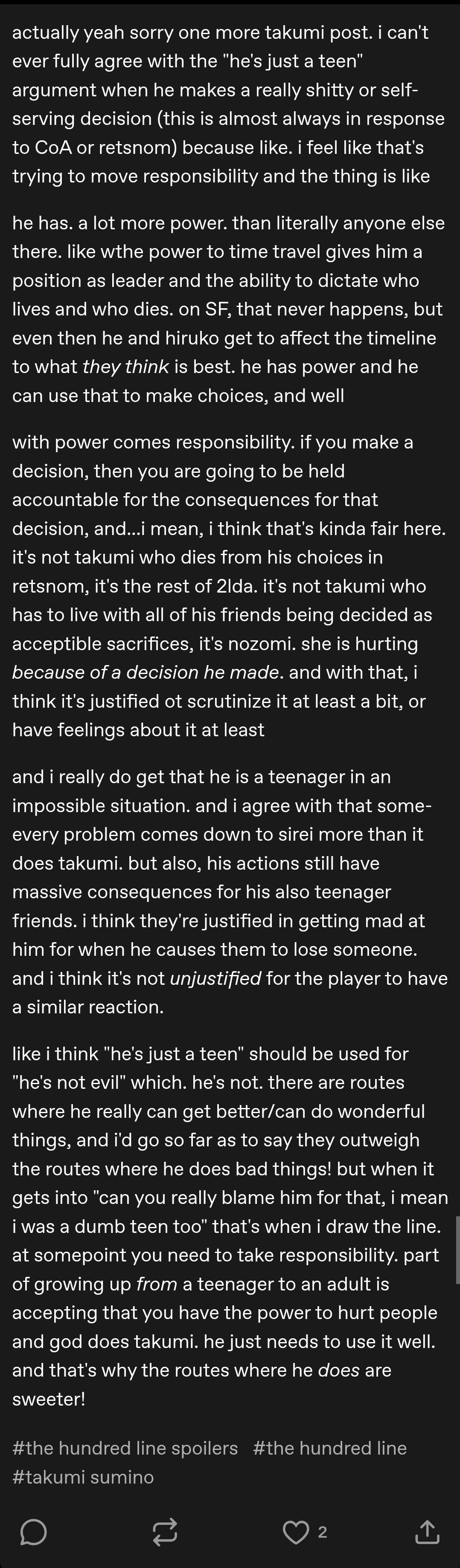The image size is (460, 1568).
Task: Open the #the hundred line tag
Action: tap(329, 1448)
